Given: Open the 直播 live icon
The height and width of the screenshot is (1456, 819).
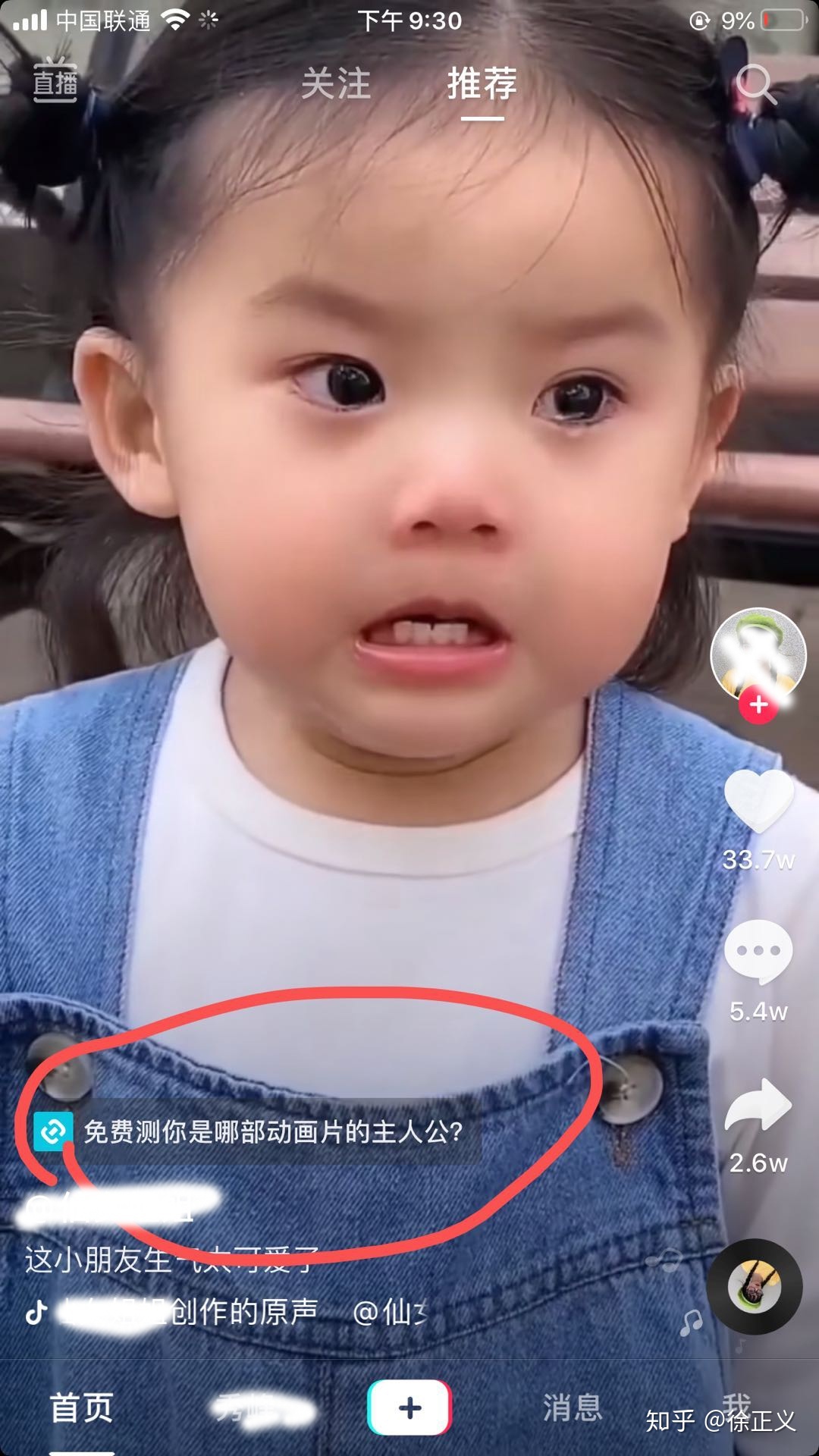Looking at the screenshot, I should click(55, 80).
